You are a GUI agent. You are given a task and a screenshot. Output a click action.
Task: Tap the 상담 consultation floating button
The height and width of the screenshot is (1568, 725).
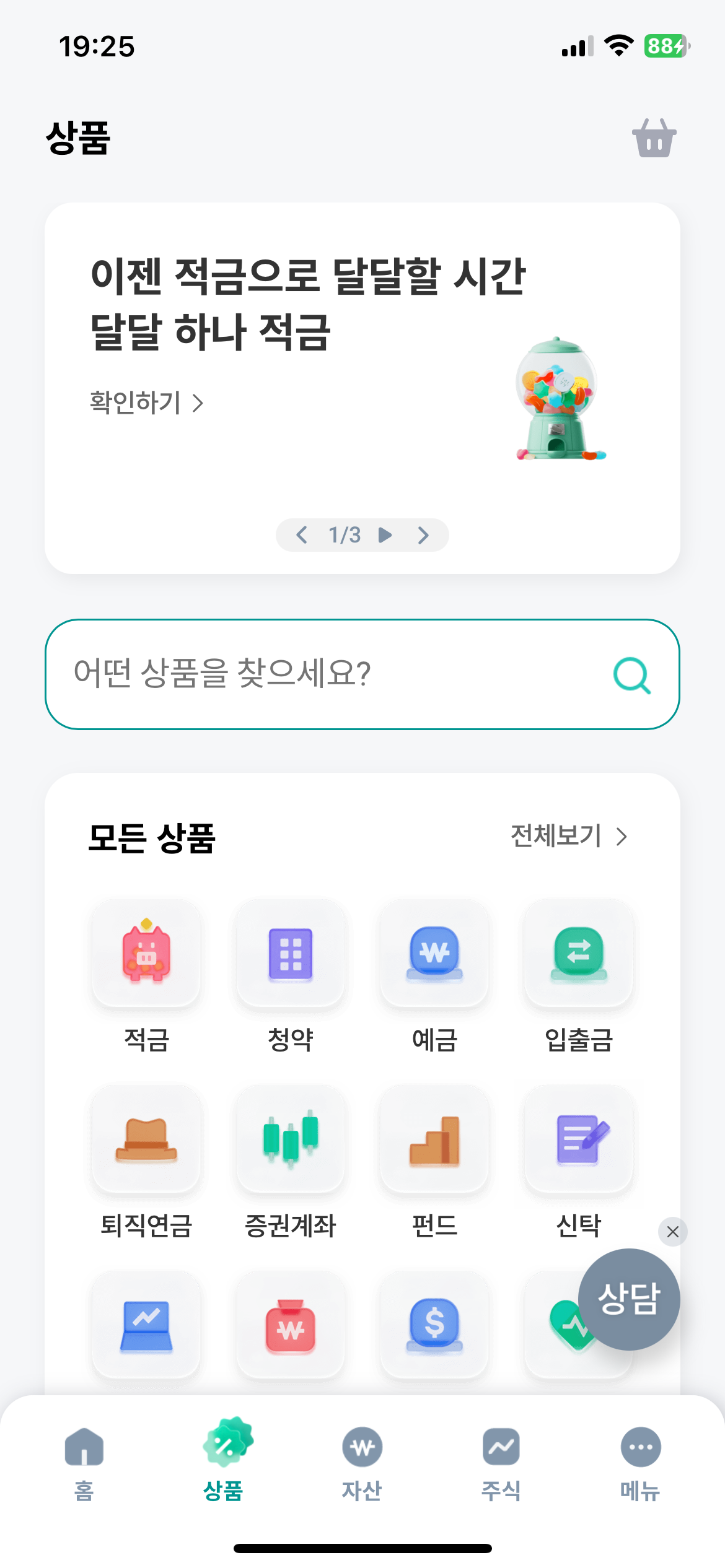628,1299
